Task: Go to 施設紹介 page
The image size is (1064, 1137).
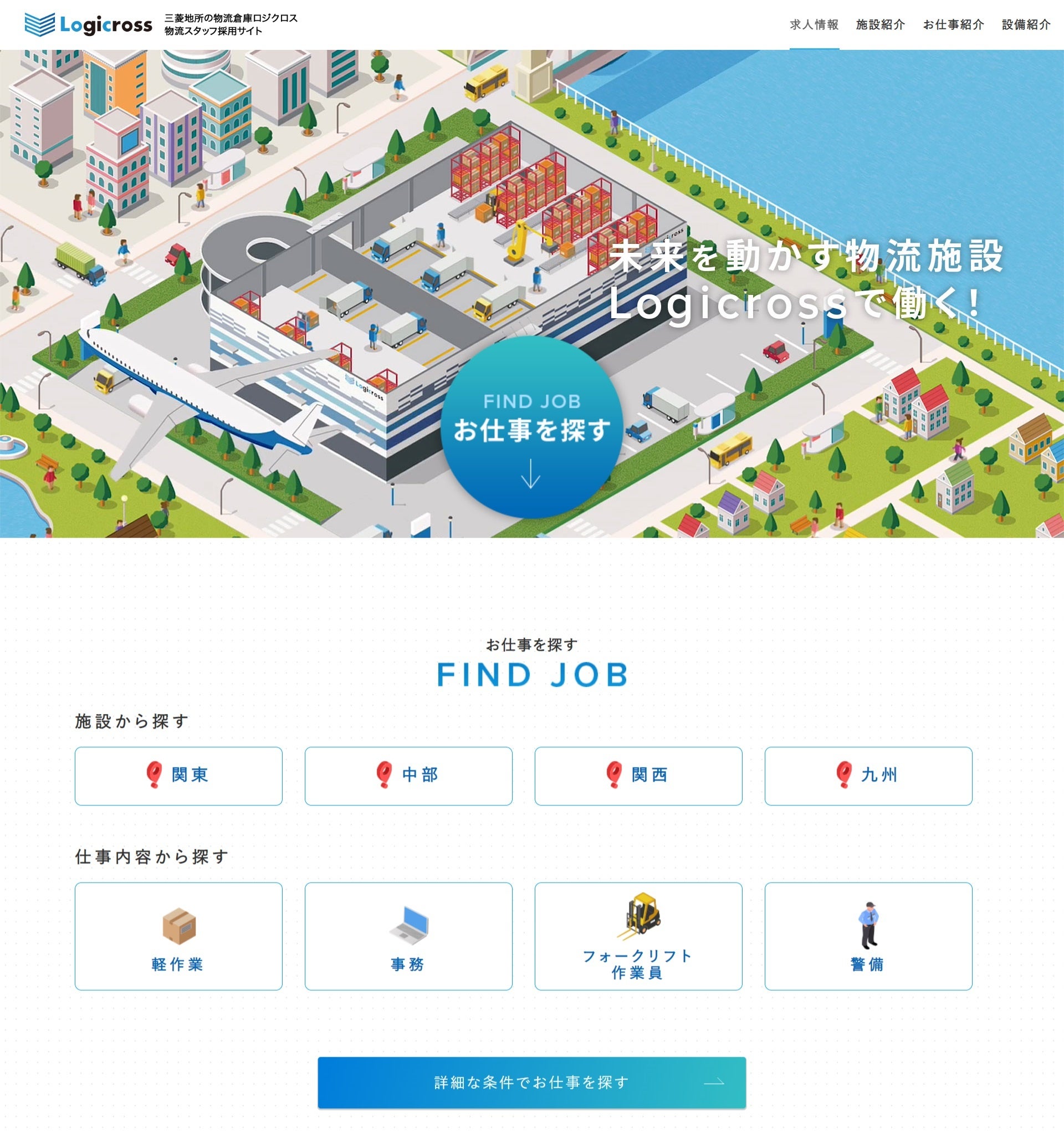Action: (x=880, y=24)
